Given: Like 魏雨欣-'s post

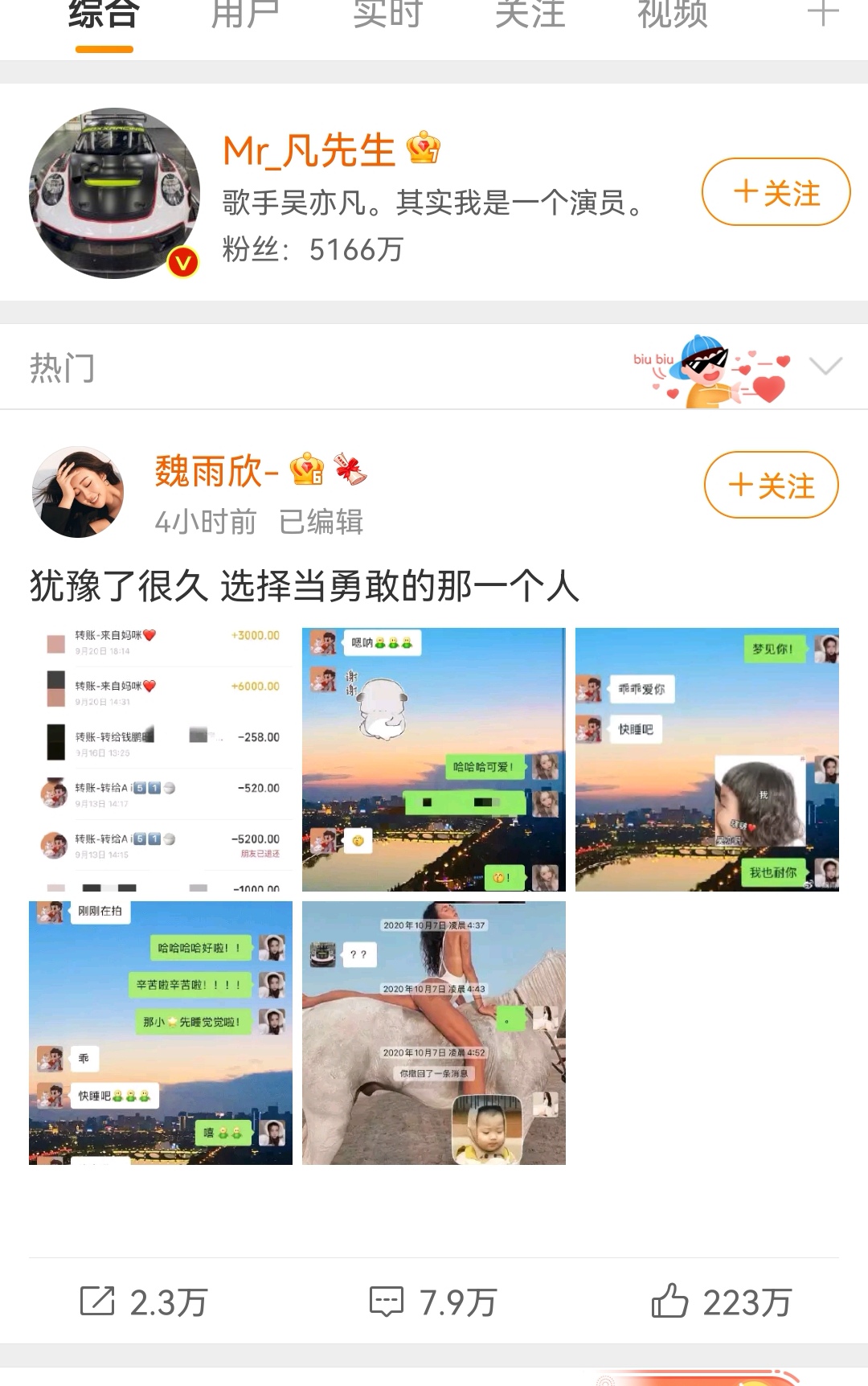Looking at the screenshot, I should pos(722,1302).
